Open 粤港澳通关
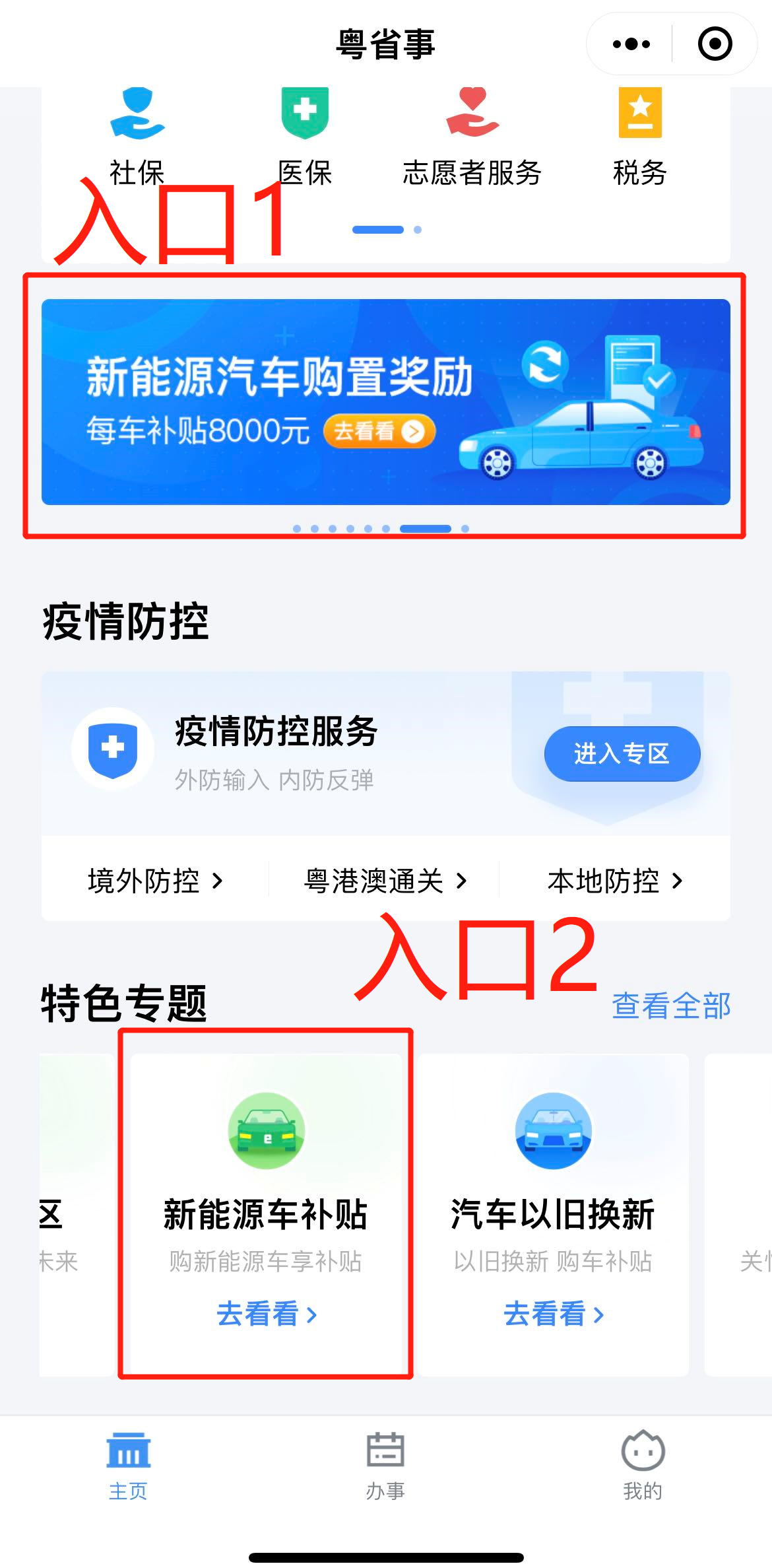The image size is (772, 1568). pyautogui.click(x=385, y=881)
